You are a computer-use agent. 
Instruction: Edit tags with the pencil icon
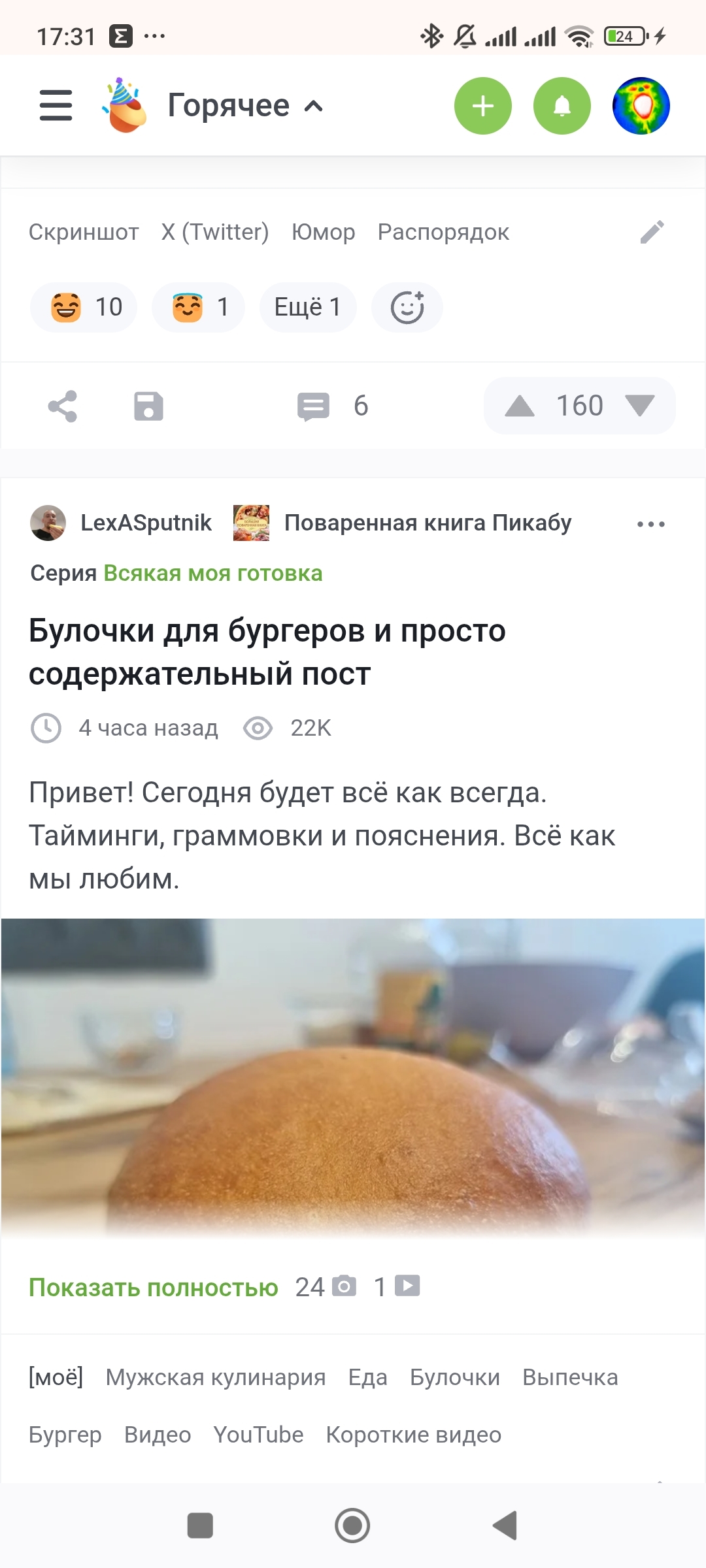(652, 232)
